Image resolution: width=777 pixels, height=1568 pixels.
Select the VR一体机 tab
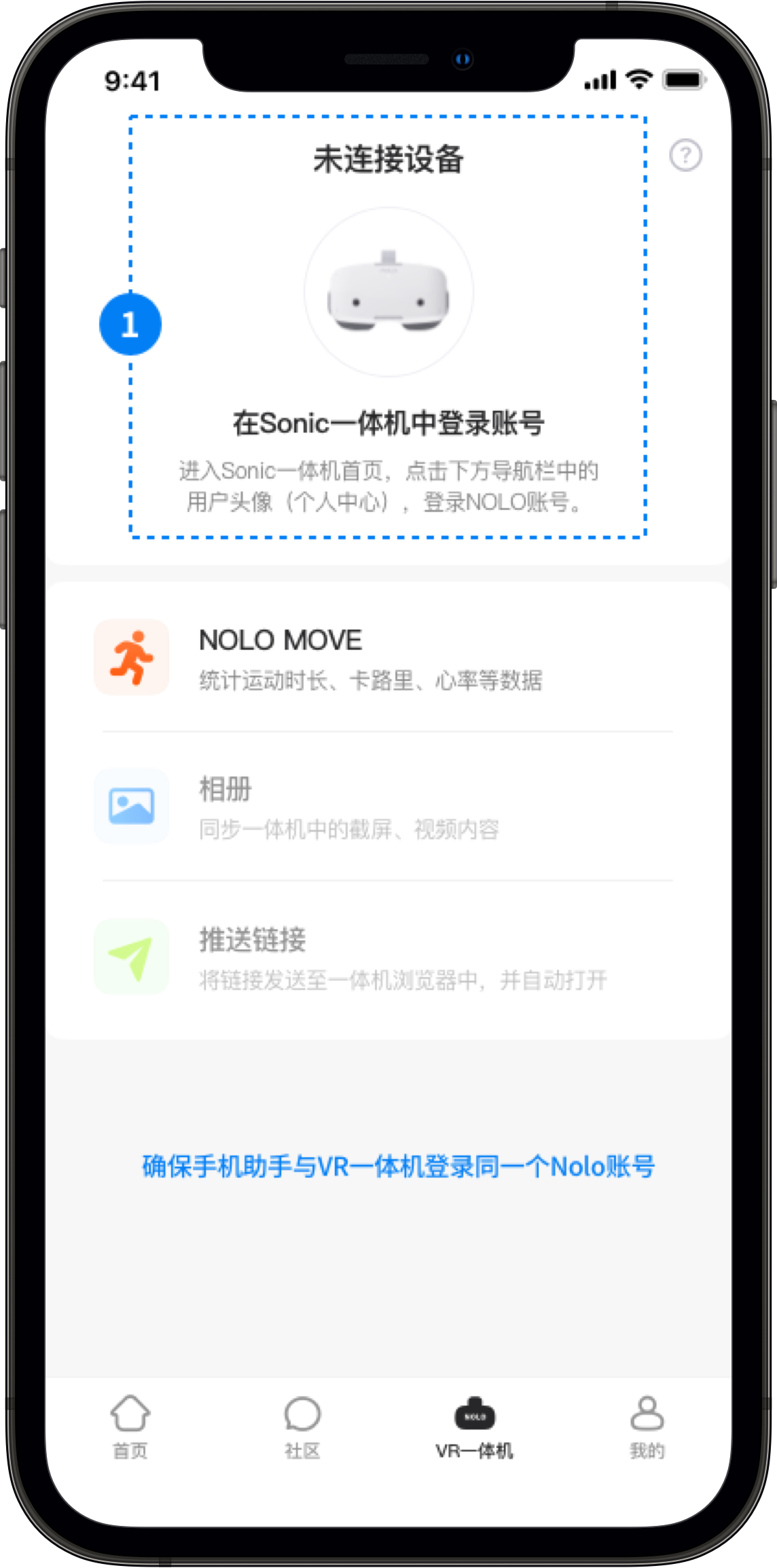[474, 1426]
